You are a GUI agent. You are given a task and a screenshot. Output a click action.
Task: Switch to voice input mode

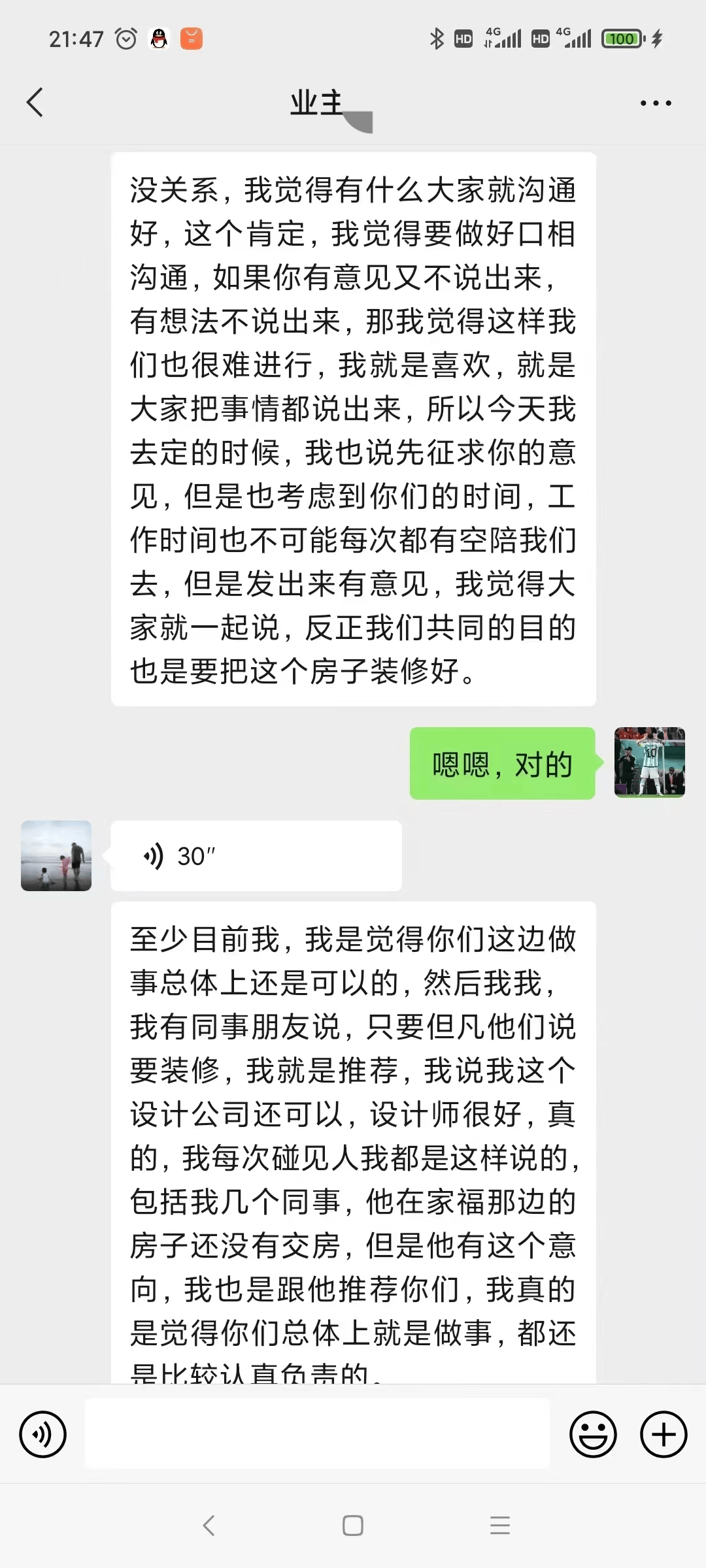[x=43, y=1435]
